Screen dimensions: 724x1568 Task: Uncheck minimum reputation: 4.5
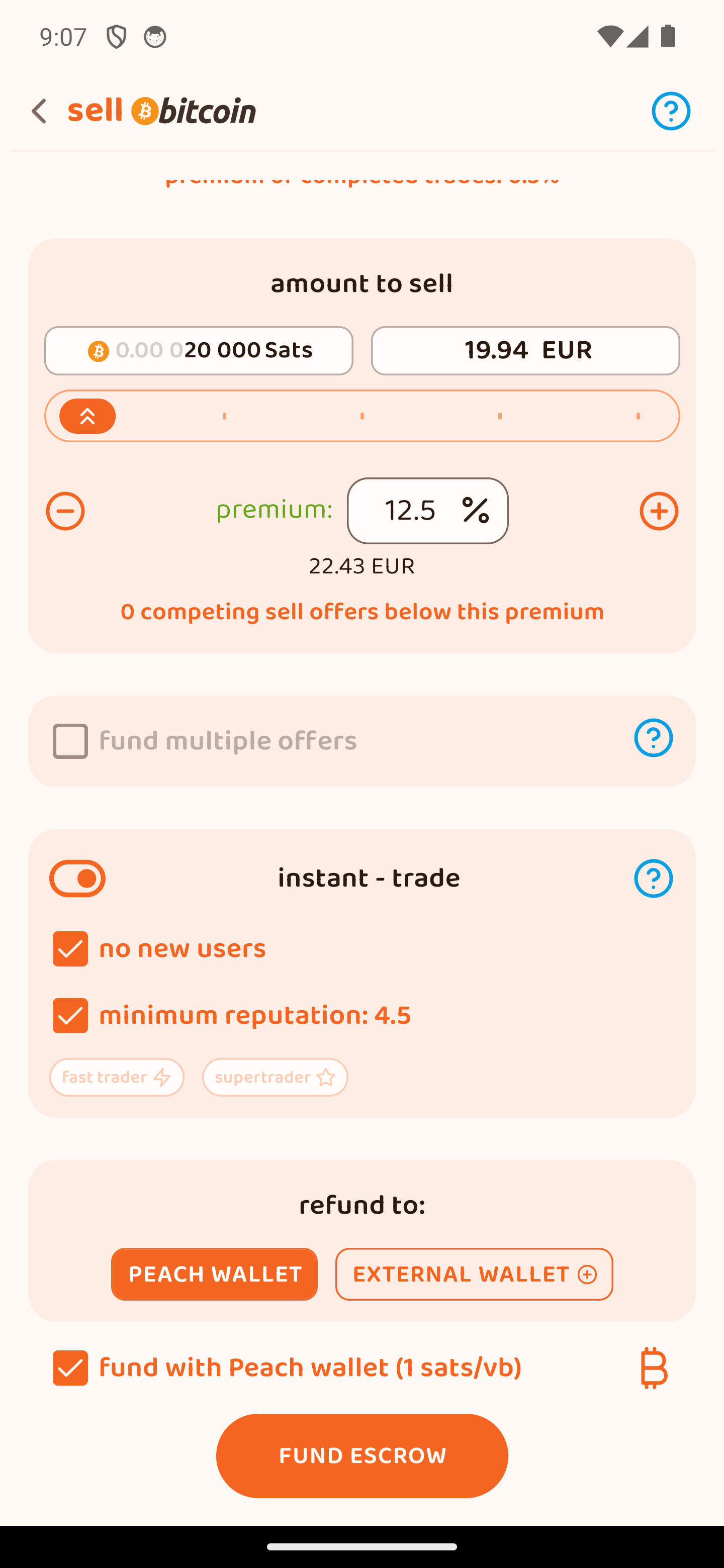pyautogui.click(x=70, y=1015)
